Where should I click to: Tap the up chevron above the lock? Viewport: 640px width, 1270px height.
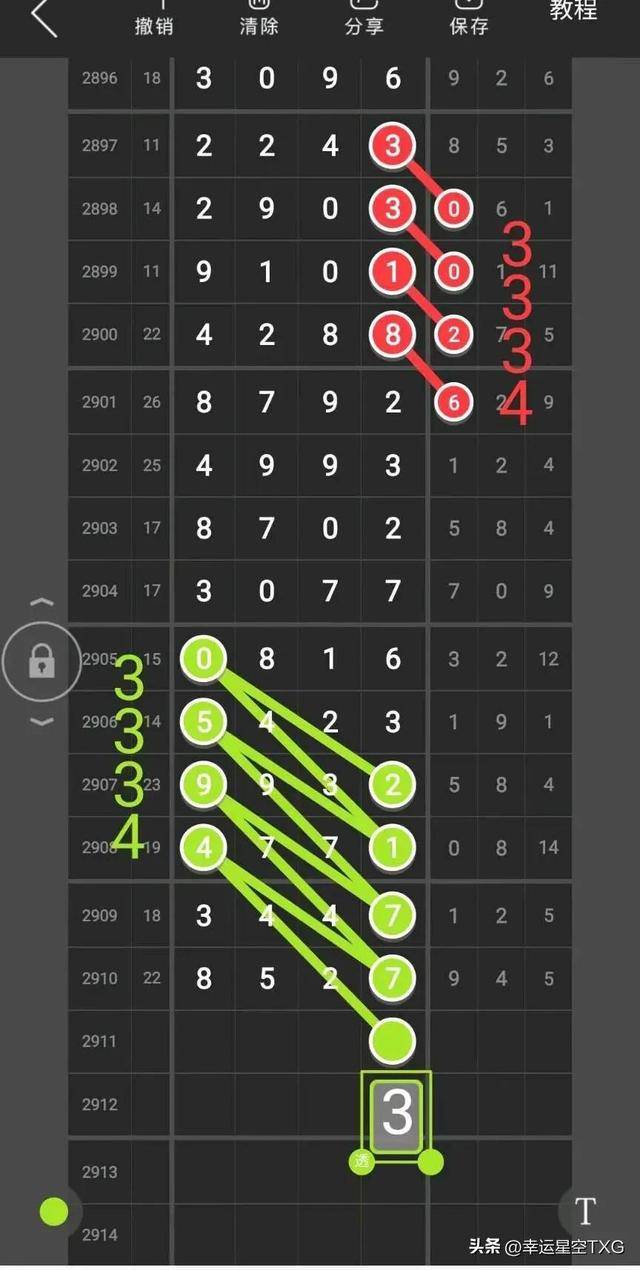pyautogui.click(x=41, y=603)
